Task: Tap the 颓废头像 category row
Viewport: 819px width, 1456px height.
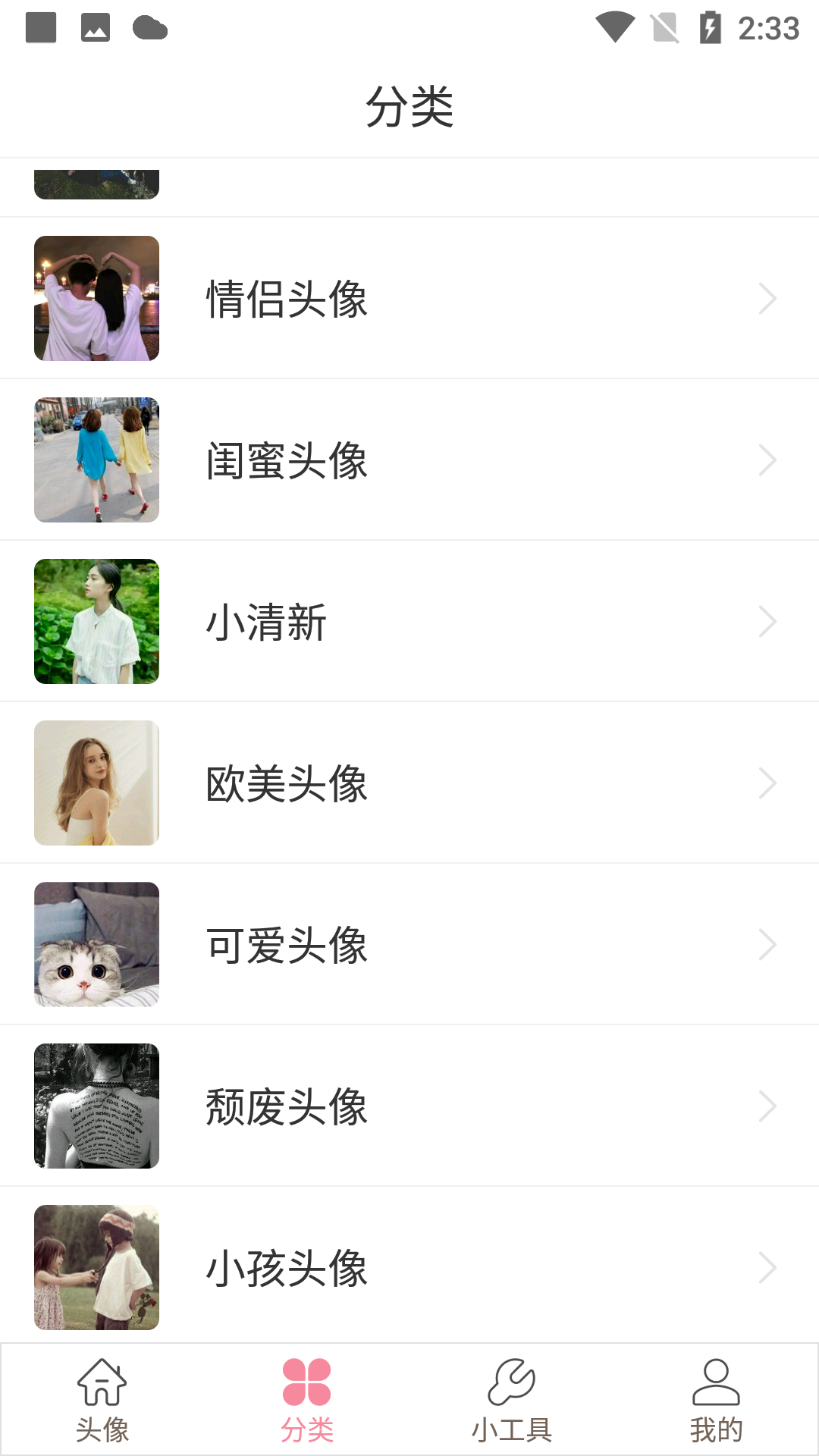Action: [x=409, y=1106]
